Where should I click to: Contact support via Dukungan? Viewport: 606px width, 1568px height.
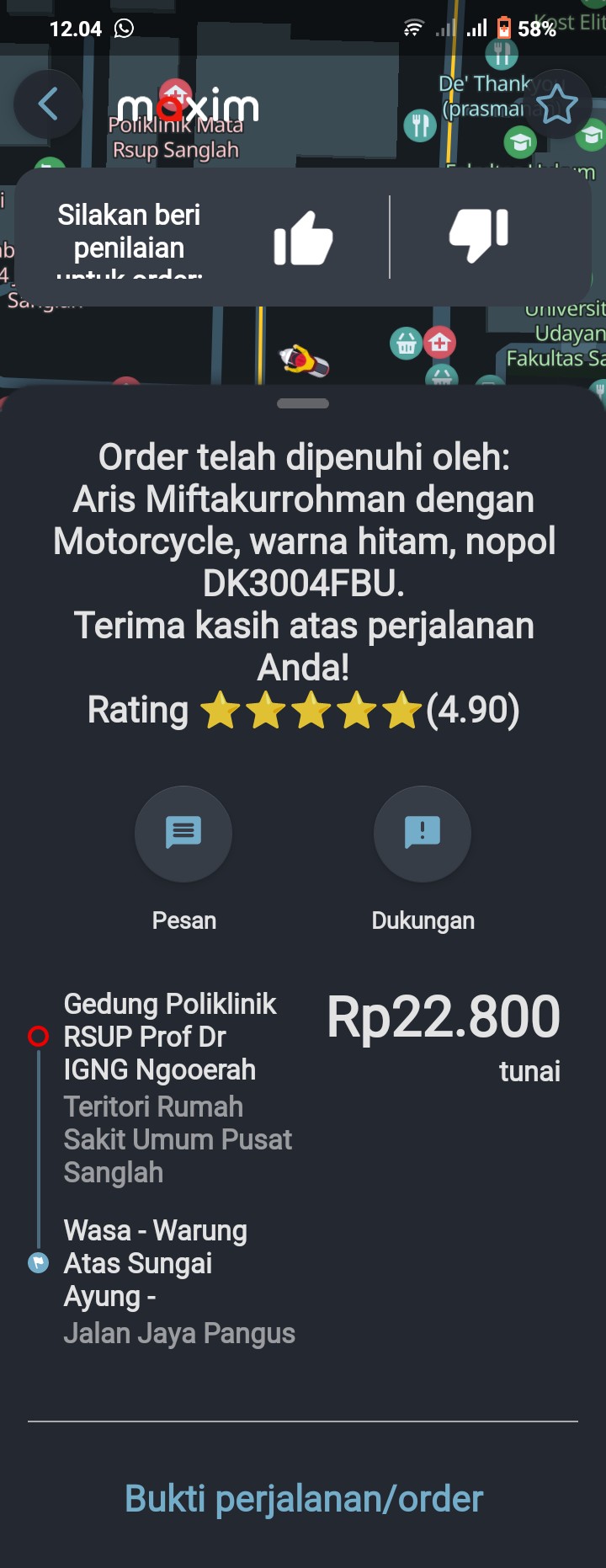click(x=423, y=834)
